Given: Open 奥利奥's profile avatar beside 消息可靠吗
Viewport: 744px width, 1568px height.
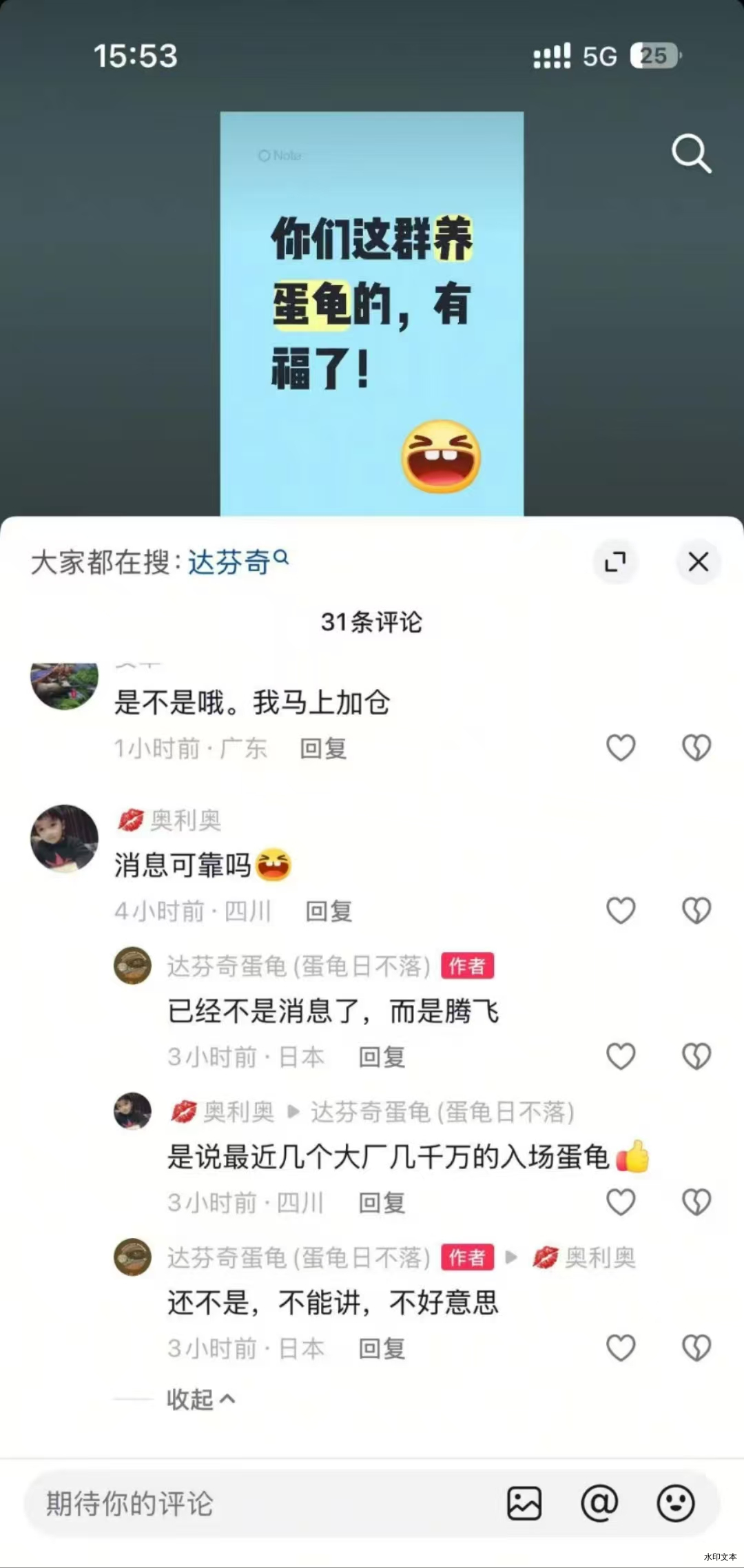Looking at the screenshot, I should pyautogui.click(x=65, y=838).
